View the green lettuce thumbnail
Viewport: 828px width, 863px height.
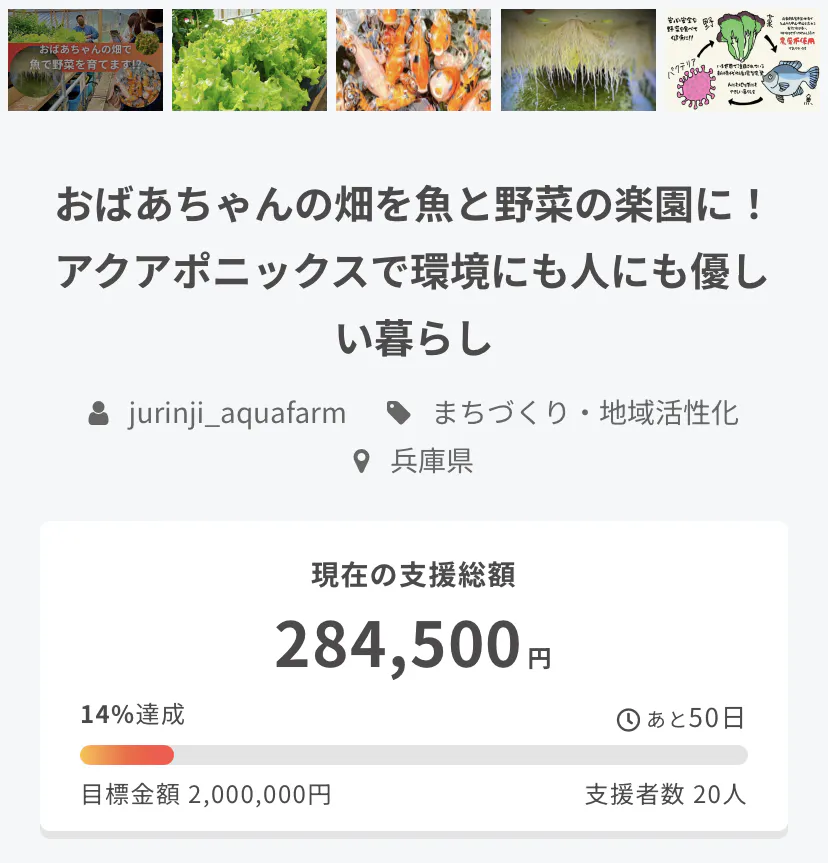[x=249, y=60]
